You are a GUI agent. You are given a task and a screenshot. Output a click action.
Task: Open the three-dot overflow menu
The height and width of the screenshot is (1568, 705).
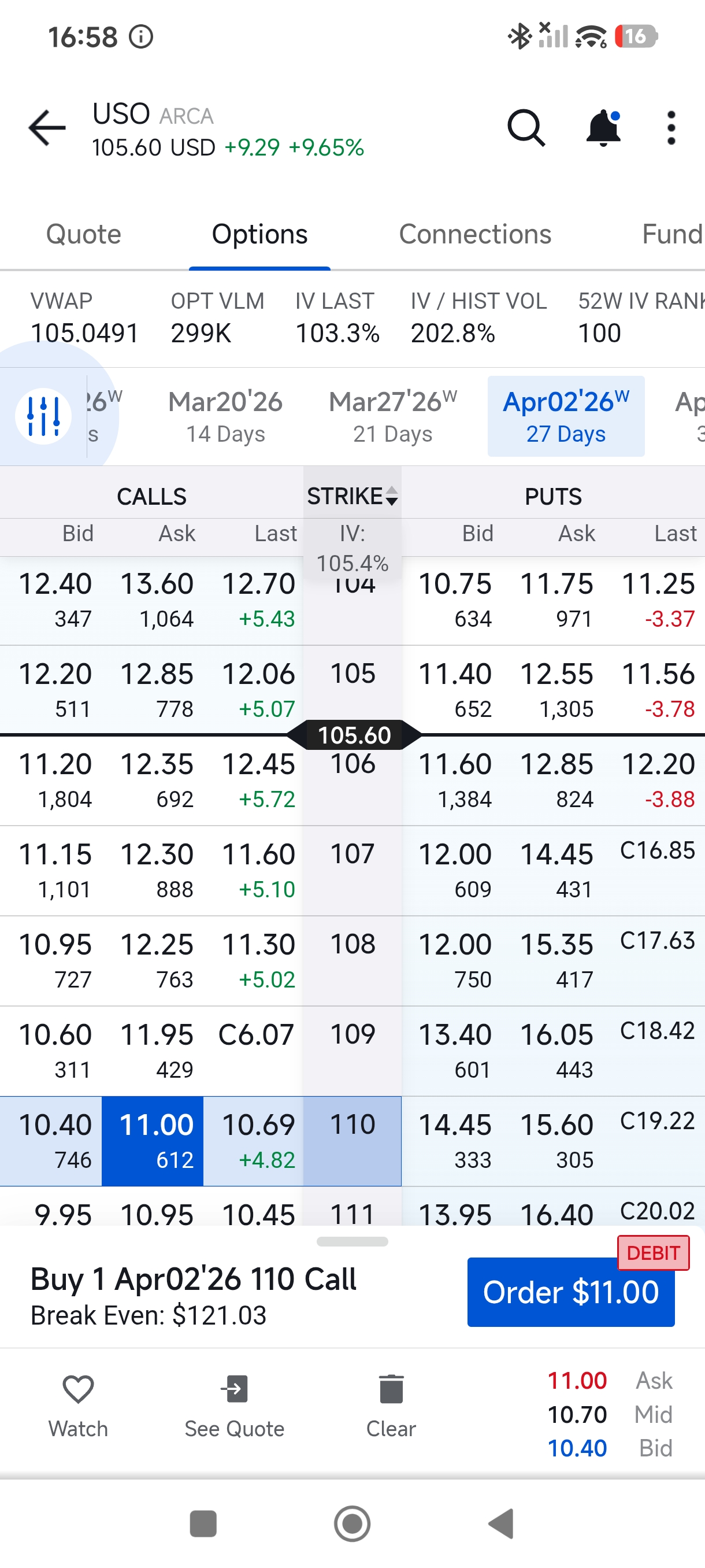(671, 128)
